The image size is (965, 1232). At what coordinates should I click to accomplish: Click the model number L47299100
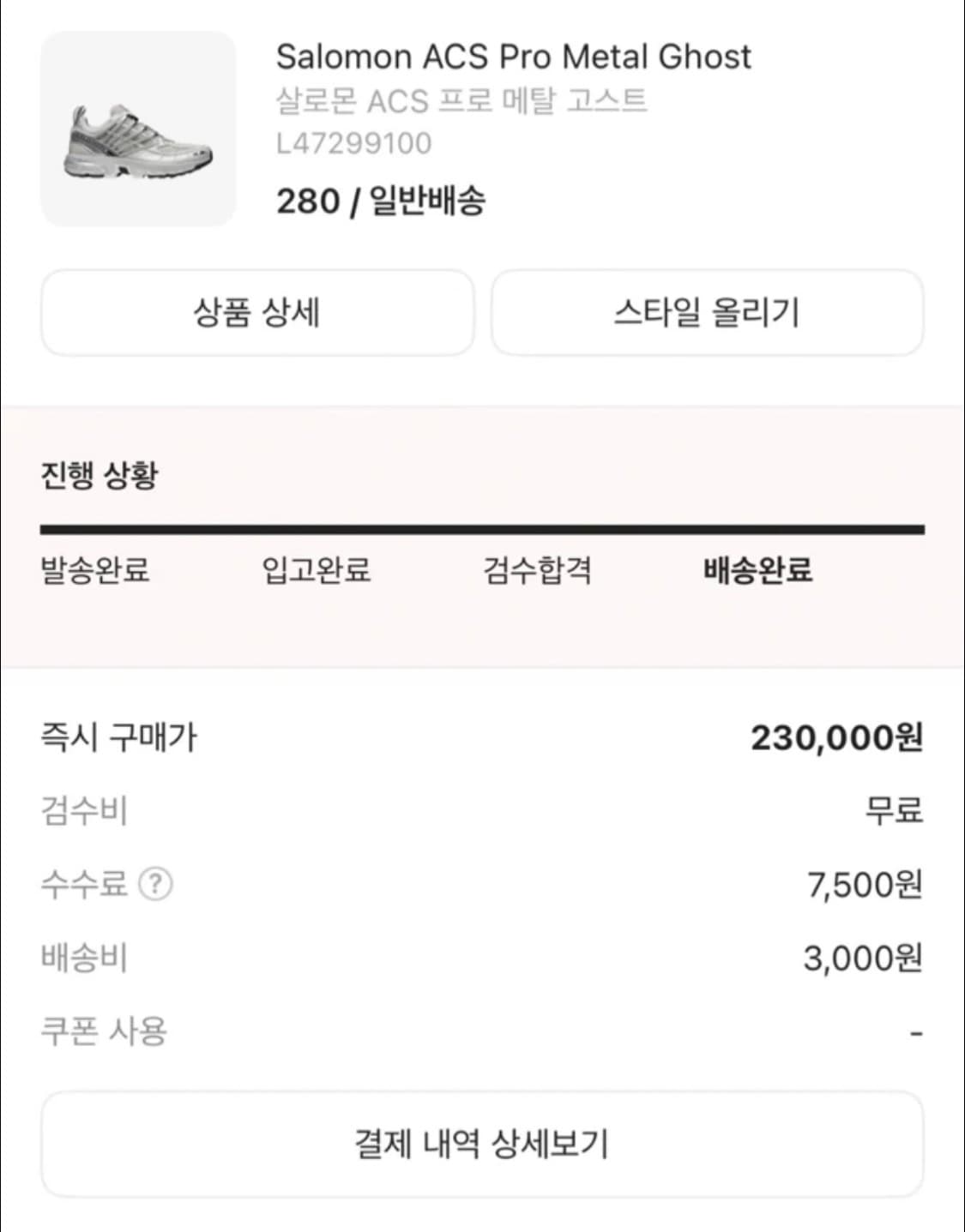point(352,142)
